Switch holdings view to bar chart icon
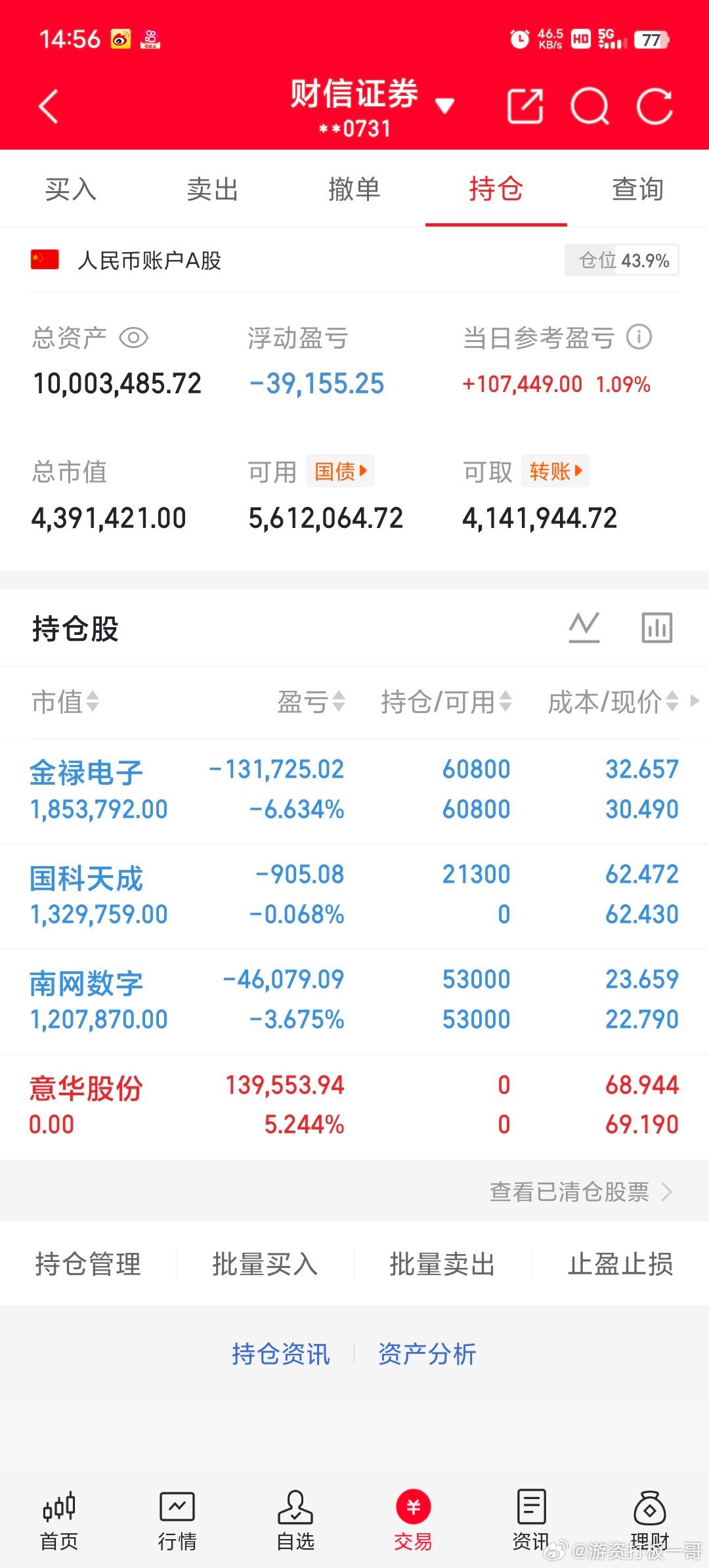This screenshot has height=1568, width=709. click(656, 627)
